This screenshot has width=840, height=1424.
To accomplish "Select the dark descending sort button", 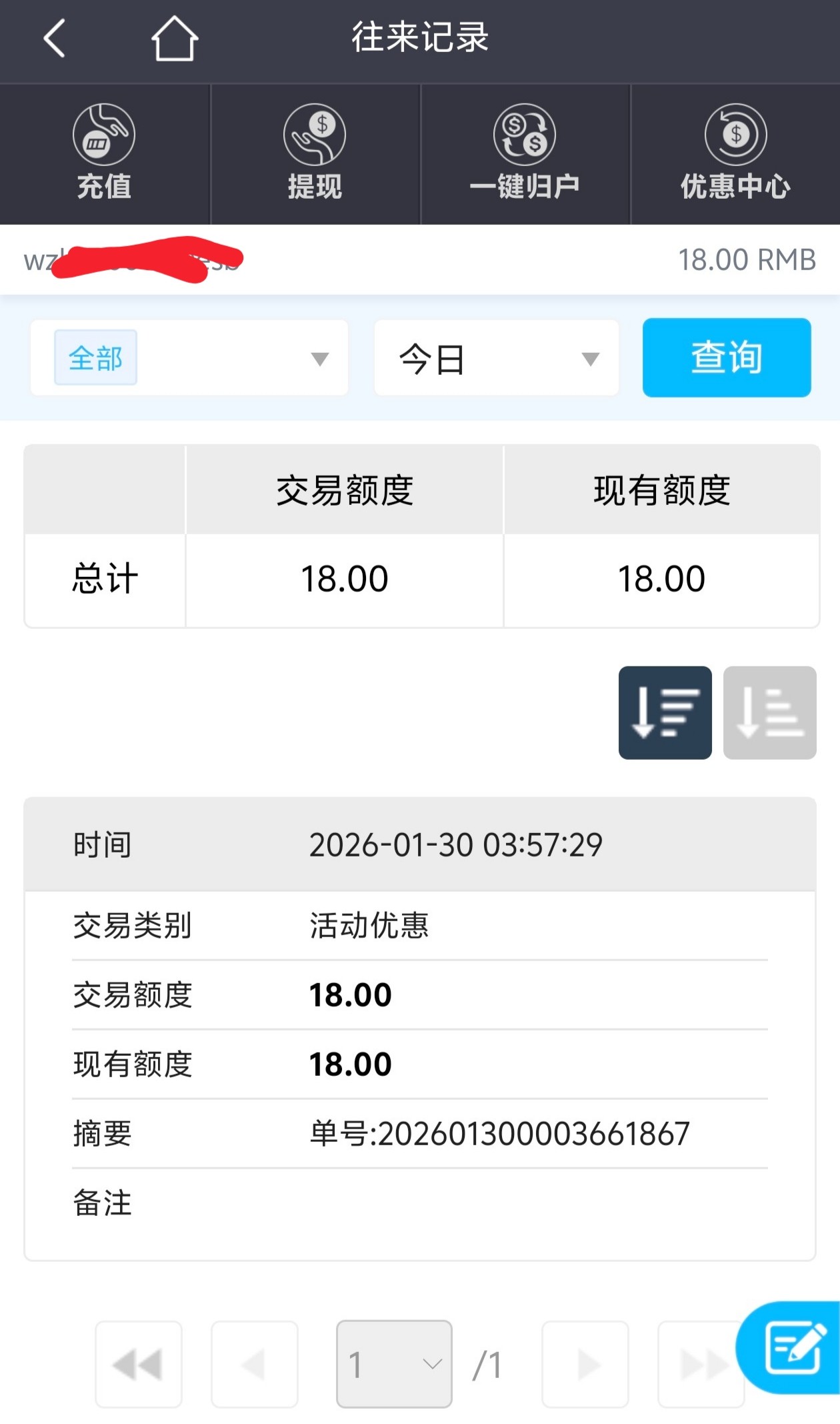I will click(665, 712).
